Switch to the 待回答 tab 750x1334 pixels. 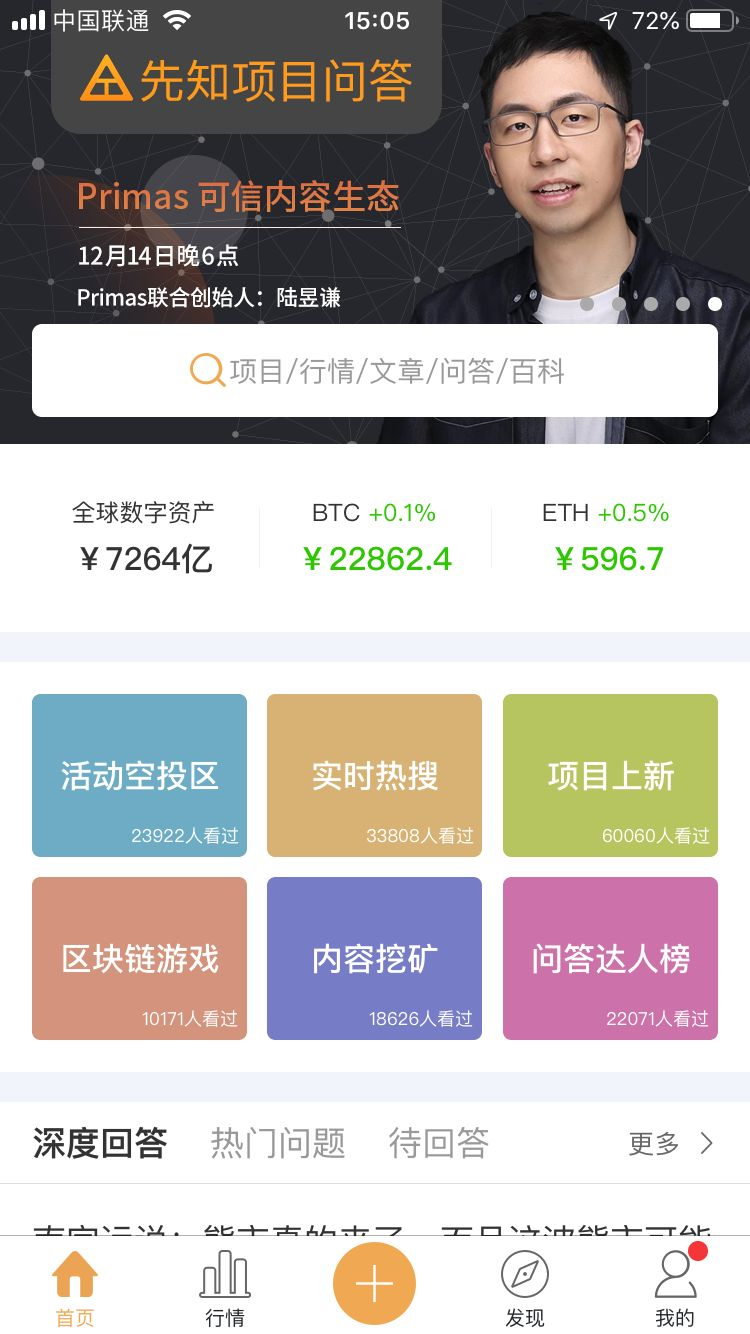(x=438, y=1143)
